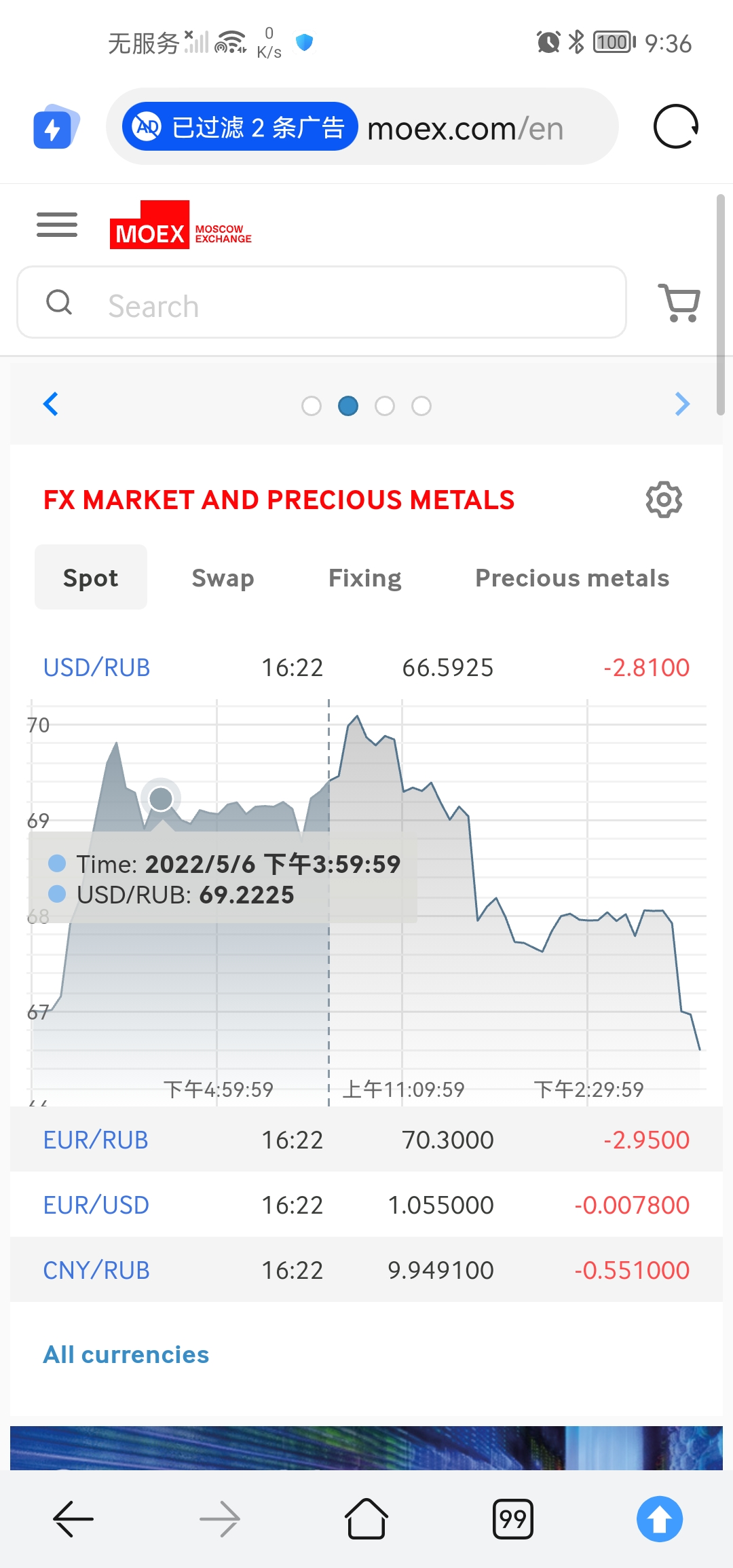Tap the ad-filter badge in address bar
The width and height of the screenshot is (733, 1568).
[x=240, y=127]
